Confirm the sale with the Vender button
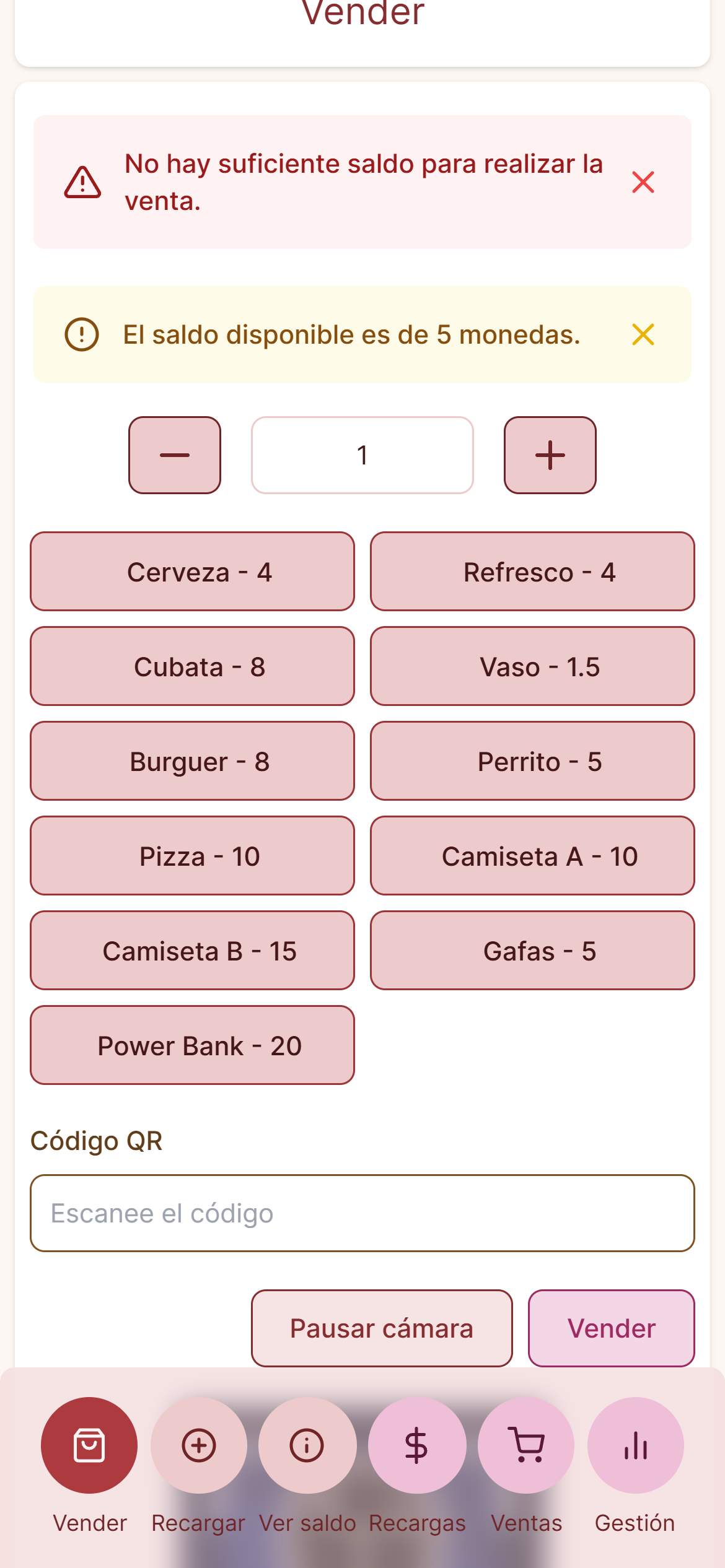Image resolution: width=725 pixels, height=1568 pixels. (612, 1328)
